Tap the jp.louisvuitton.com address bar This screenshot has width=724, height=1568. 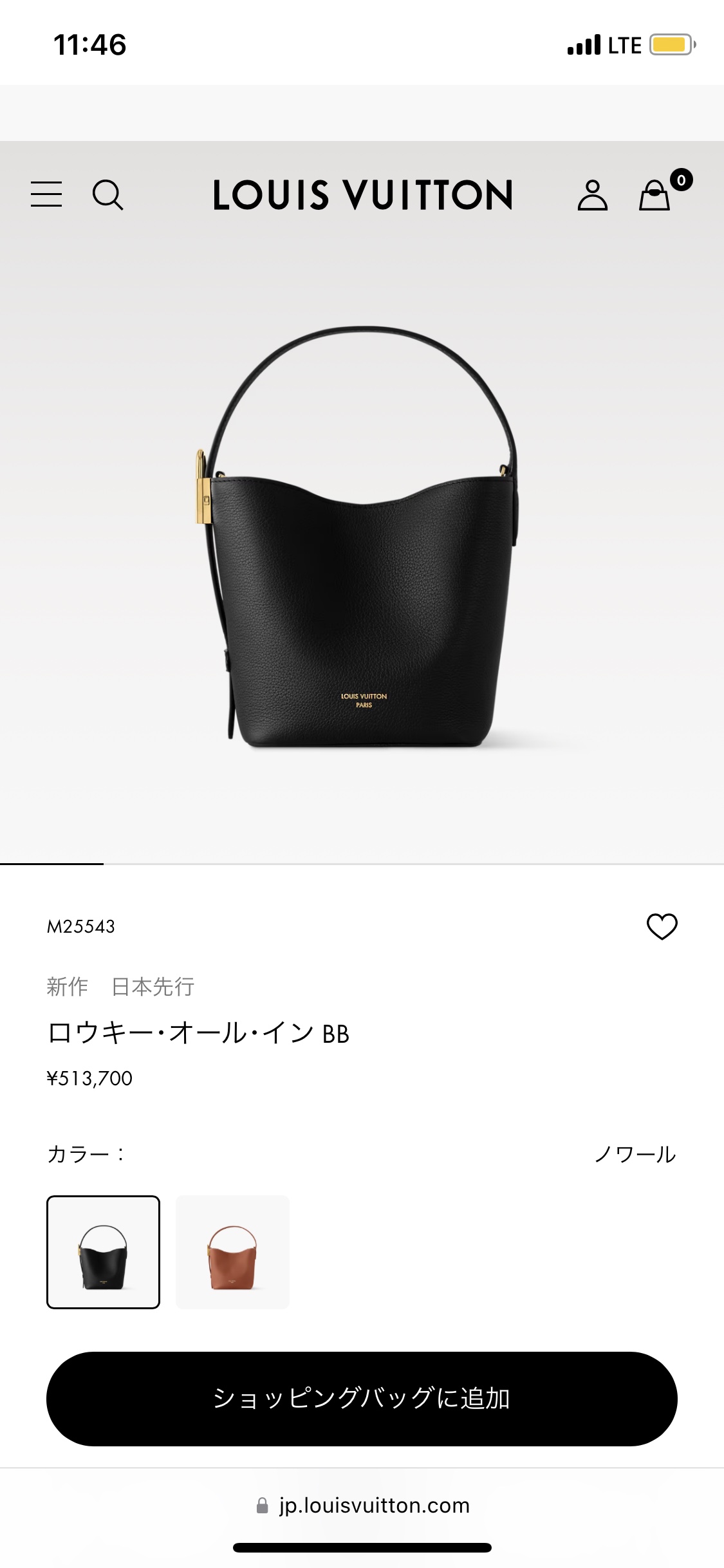(364, 1506)
